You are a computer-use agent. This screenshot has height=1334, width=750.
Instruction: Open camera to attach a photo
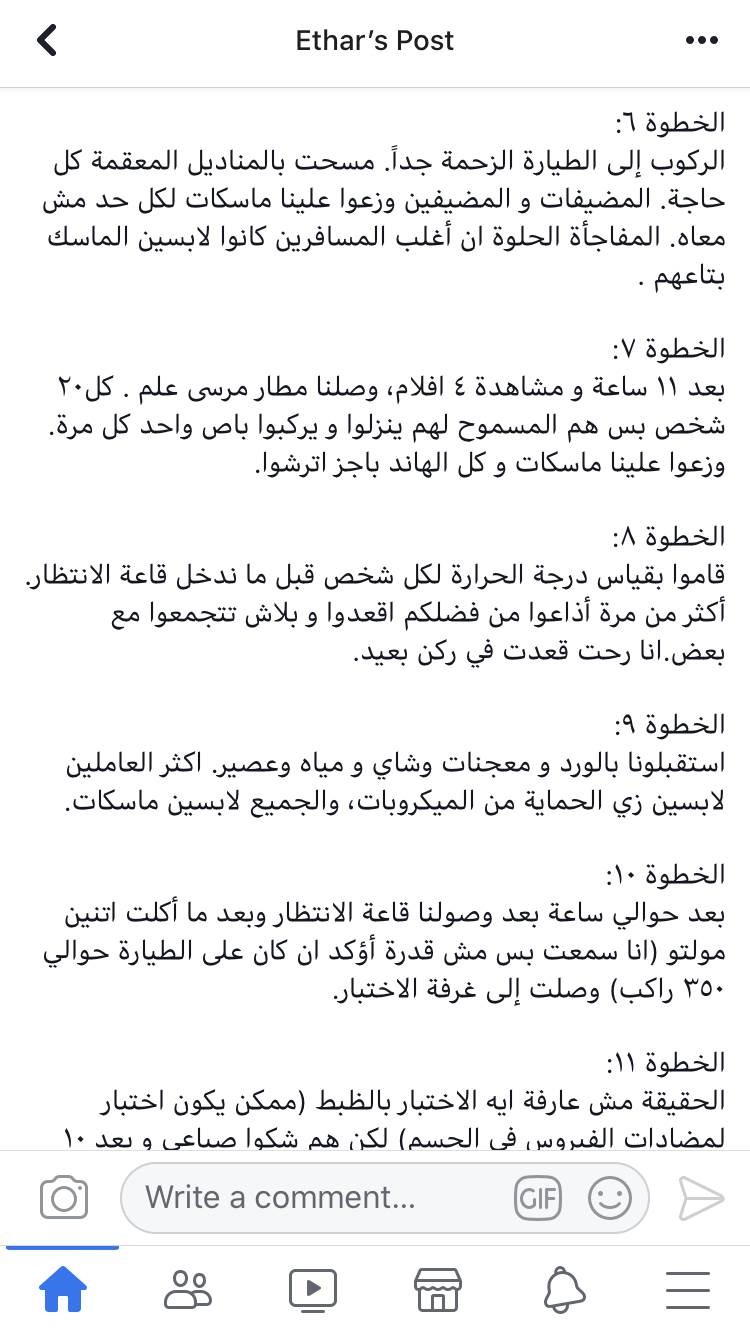point(64,1197)
